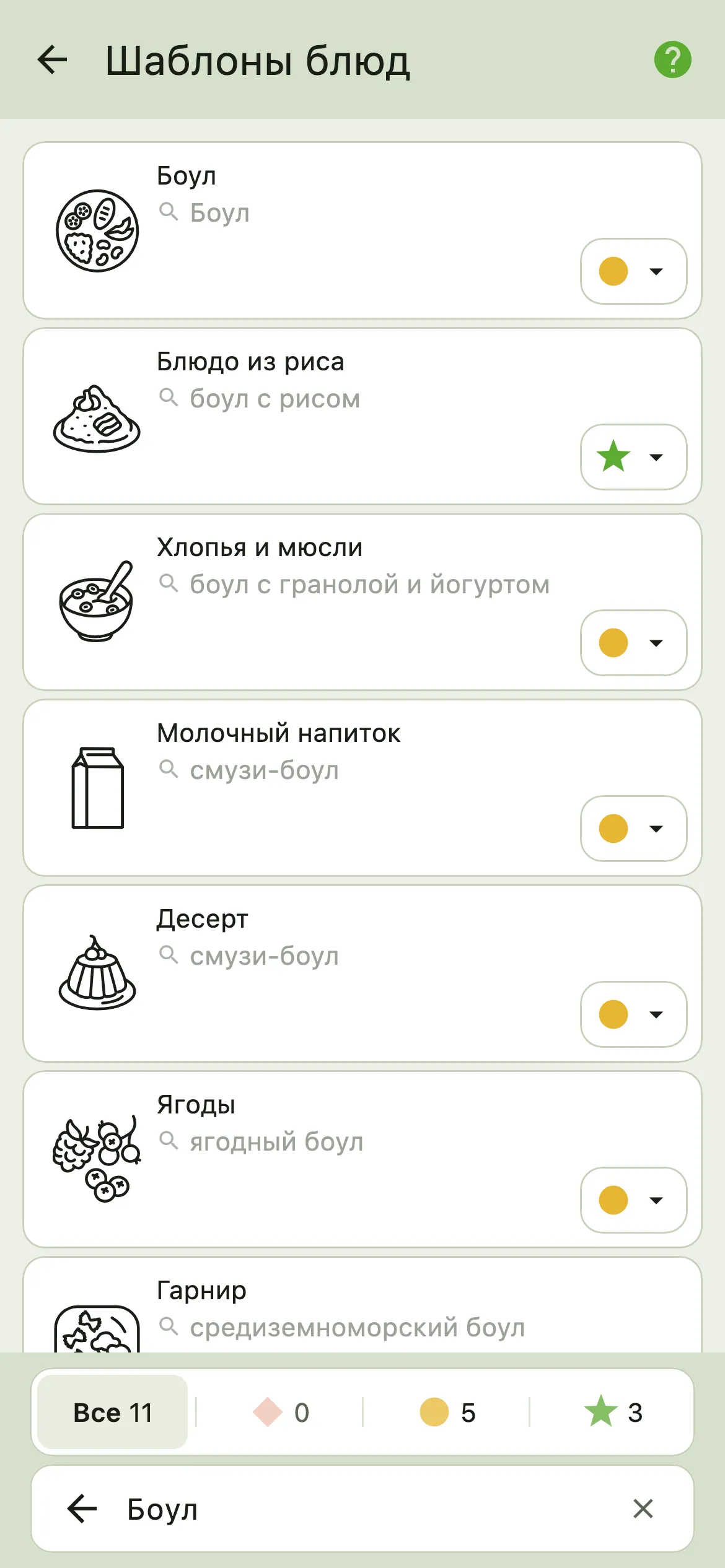Expand the rating dropdown for Хлопья и мюсли
The height and width of the screenshot is (1568, 725).
pos(633,643)
